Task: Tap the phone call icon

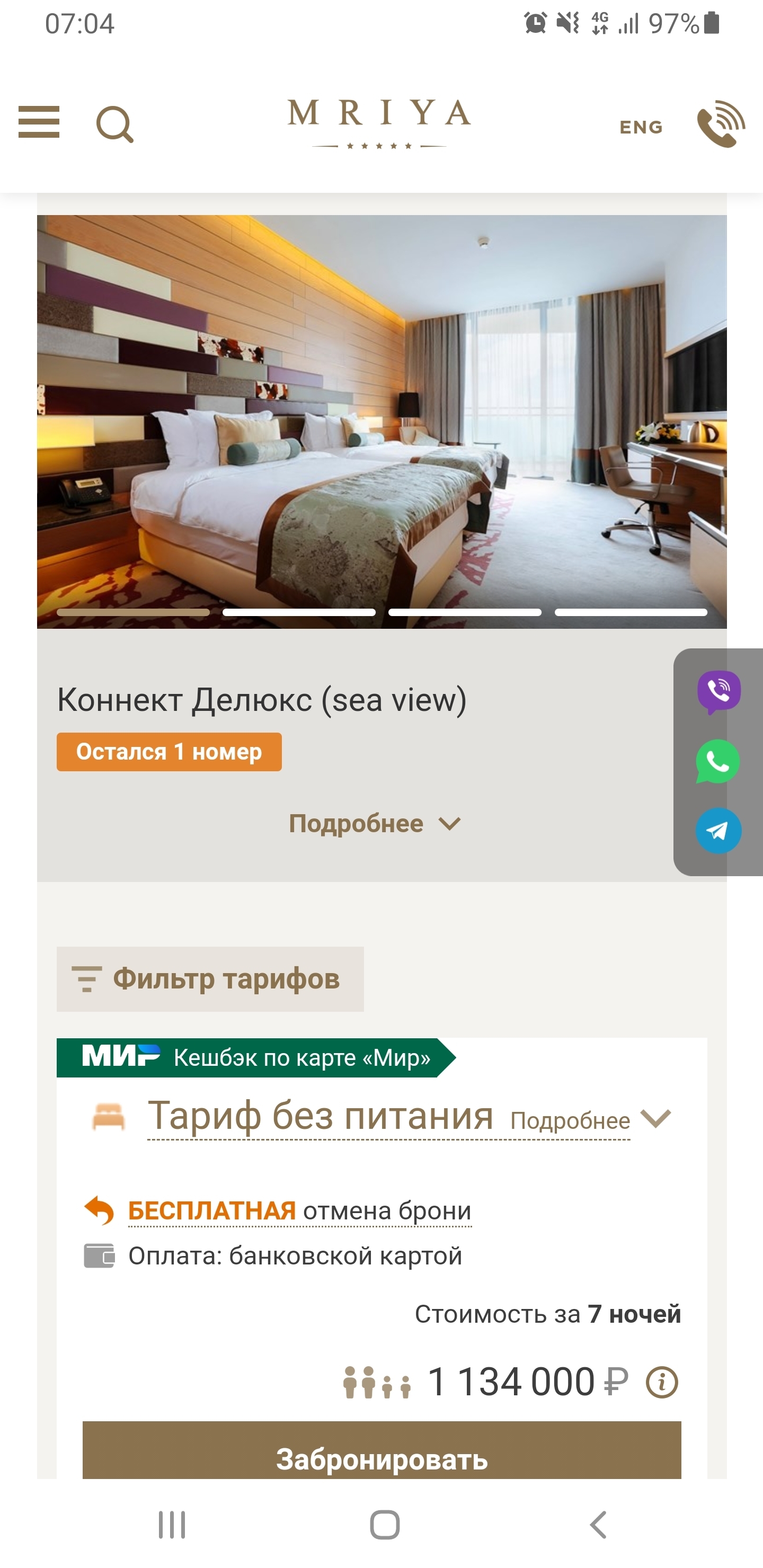Action: [x=721, y=124]
